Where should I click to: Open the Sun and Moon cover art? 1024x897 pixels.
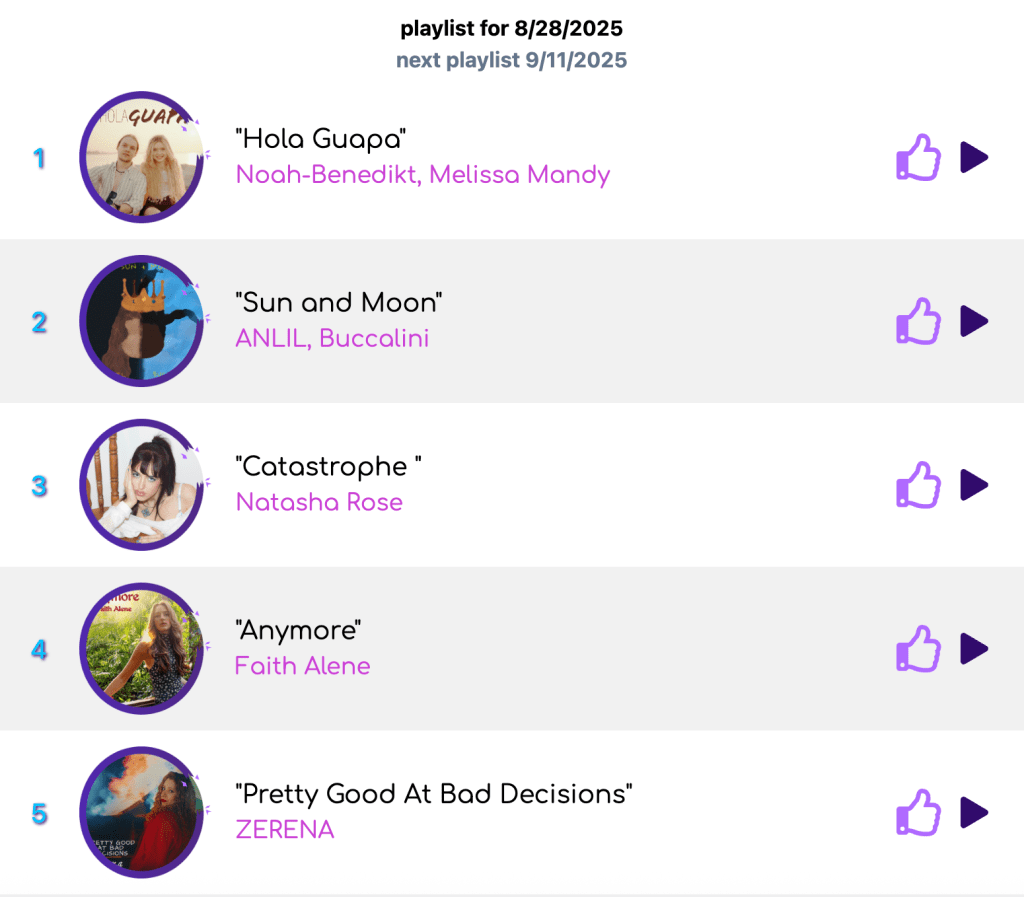click(141, 321)
